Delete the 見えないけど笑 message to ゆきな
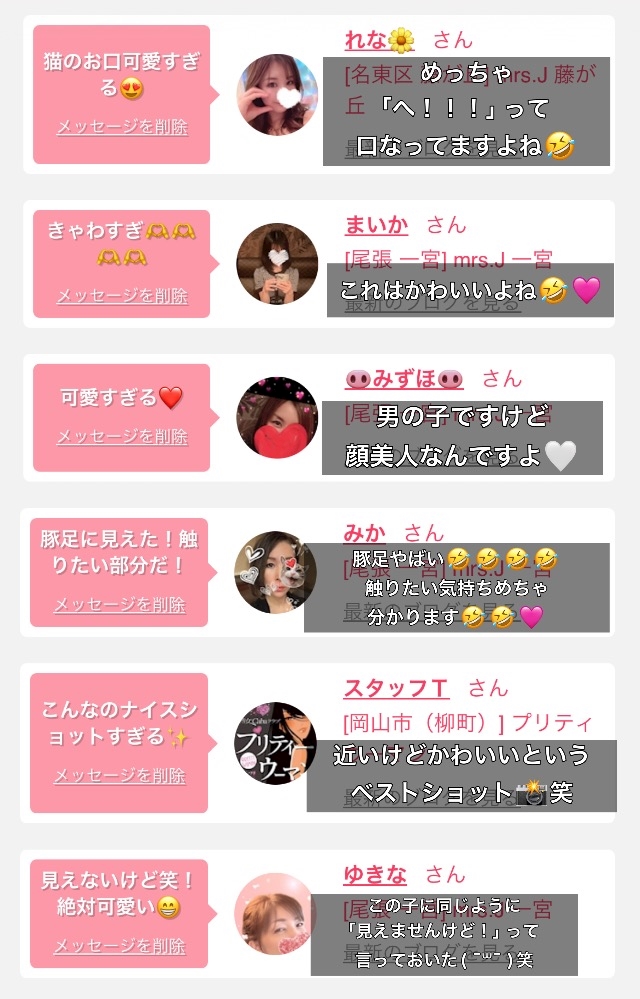This screenshot has width=640, height=999. (120, 946)
